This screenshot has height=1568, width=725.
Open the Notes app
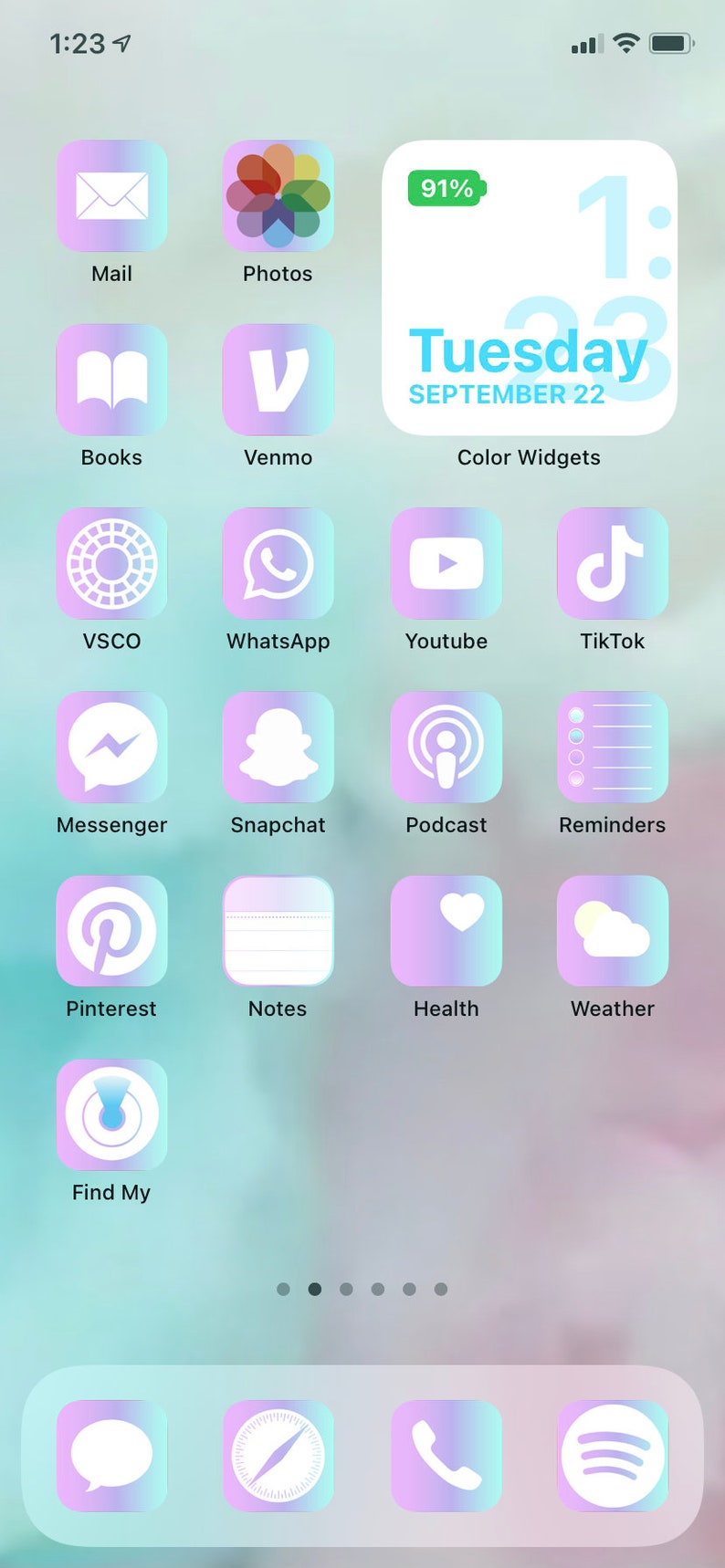click(278, 931)
